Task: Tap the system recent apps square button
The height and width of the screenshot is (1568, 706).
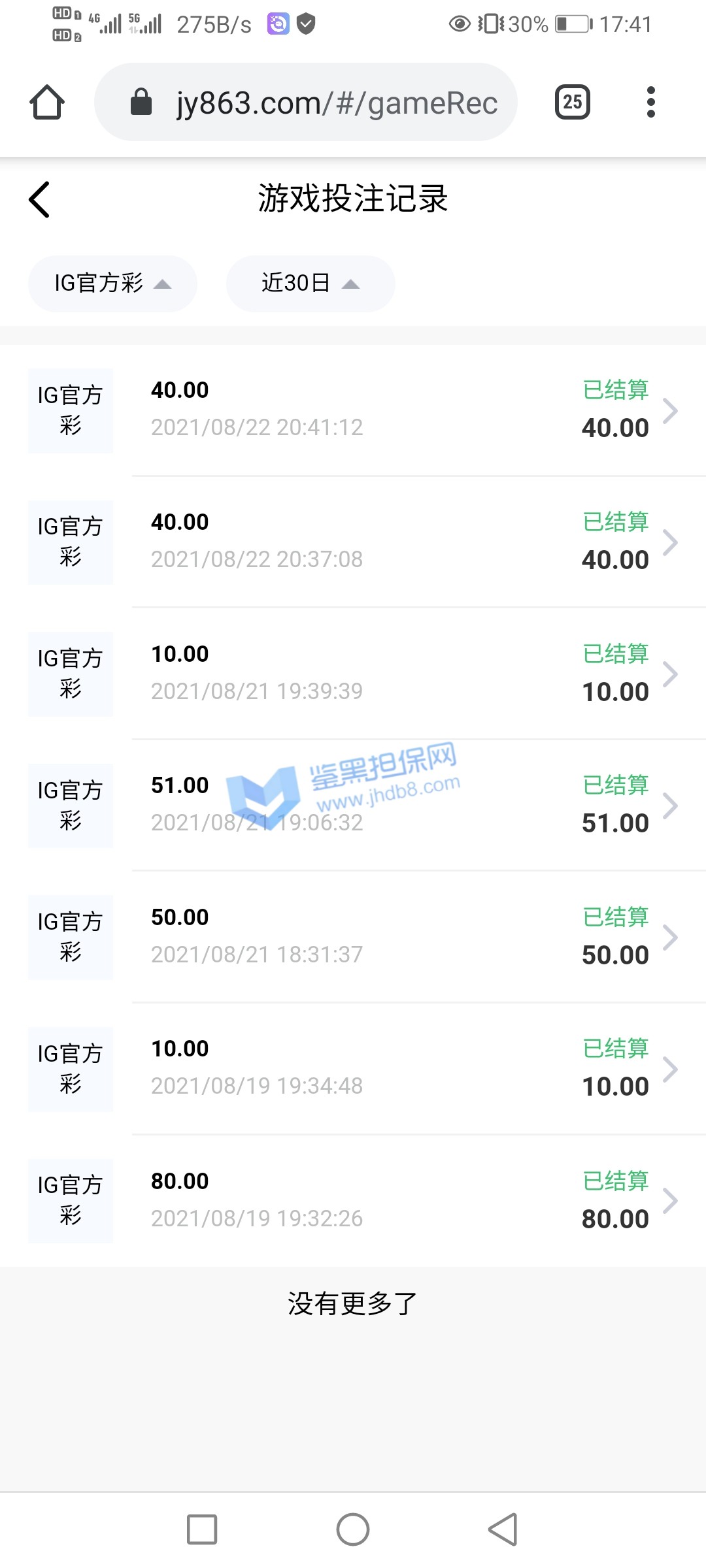Action: 202,1529
